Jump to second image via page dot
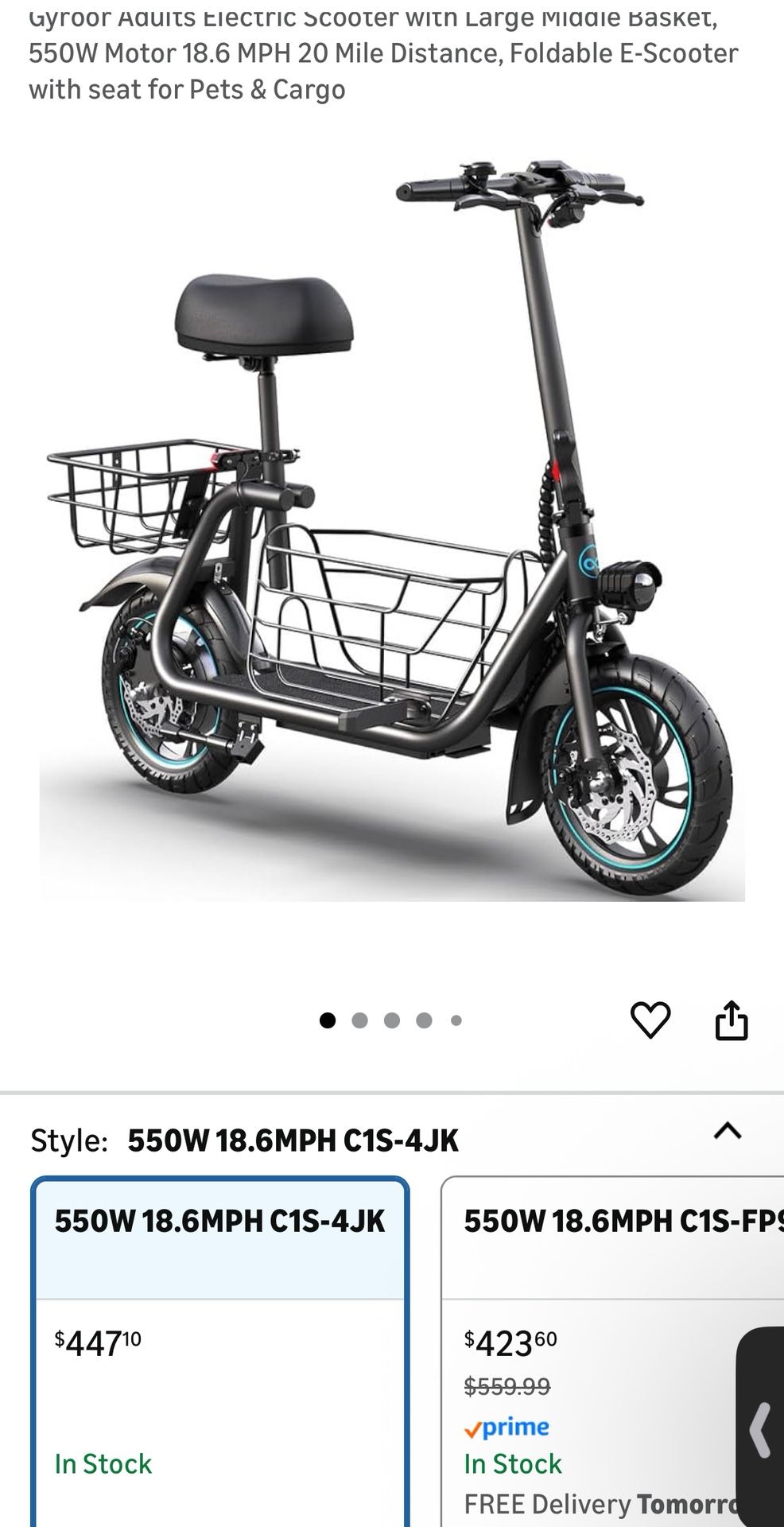 [x=359, y=1020]
